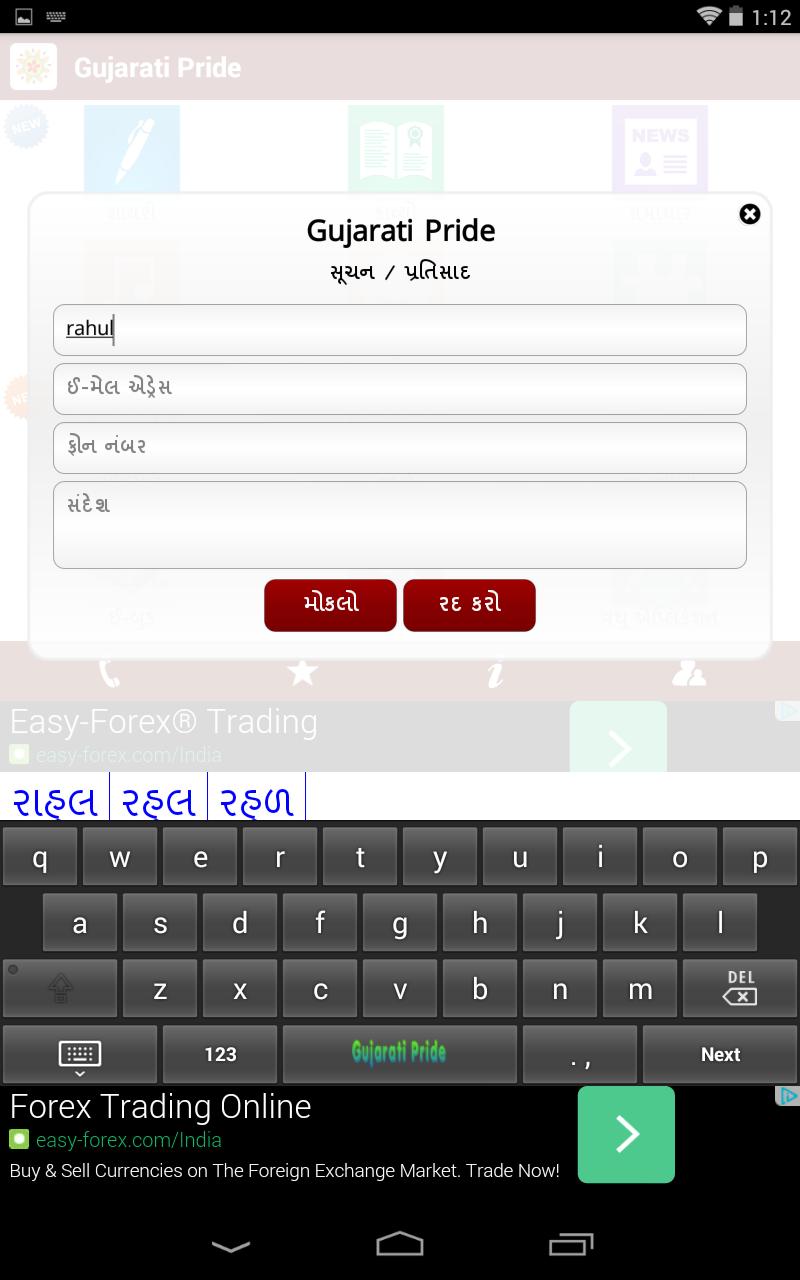
Task: Hide the keyboard with the keyboard key
Action: (80, 1054)
